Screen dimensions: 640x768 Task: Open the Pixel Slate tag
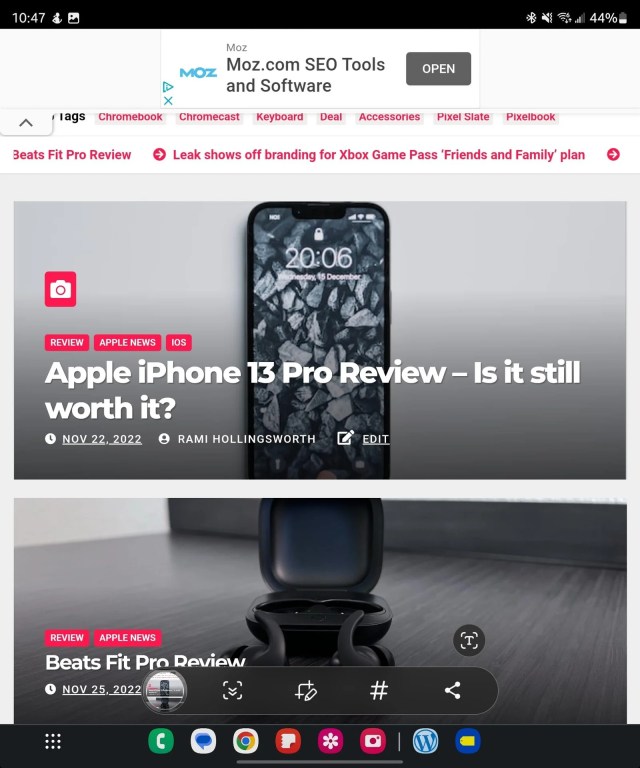tap(463, 117)
